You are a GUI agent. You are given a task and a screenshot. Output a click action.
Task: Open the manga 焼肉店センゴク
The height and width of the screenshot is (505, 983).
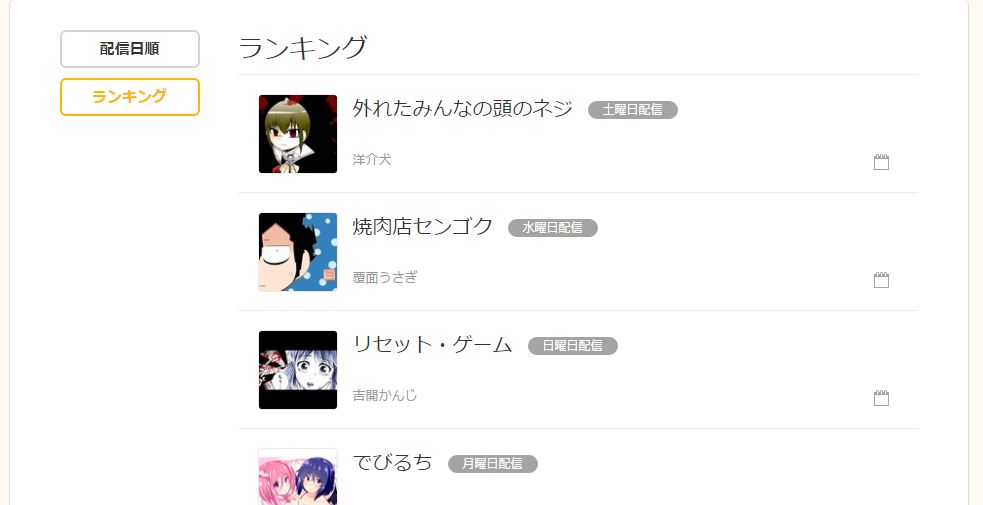423,227
